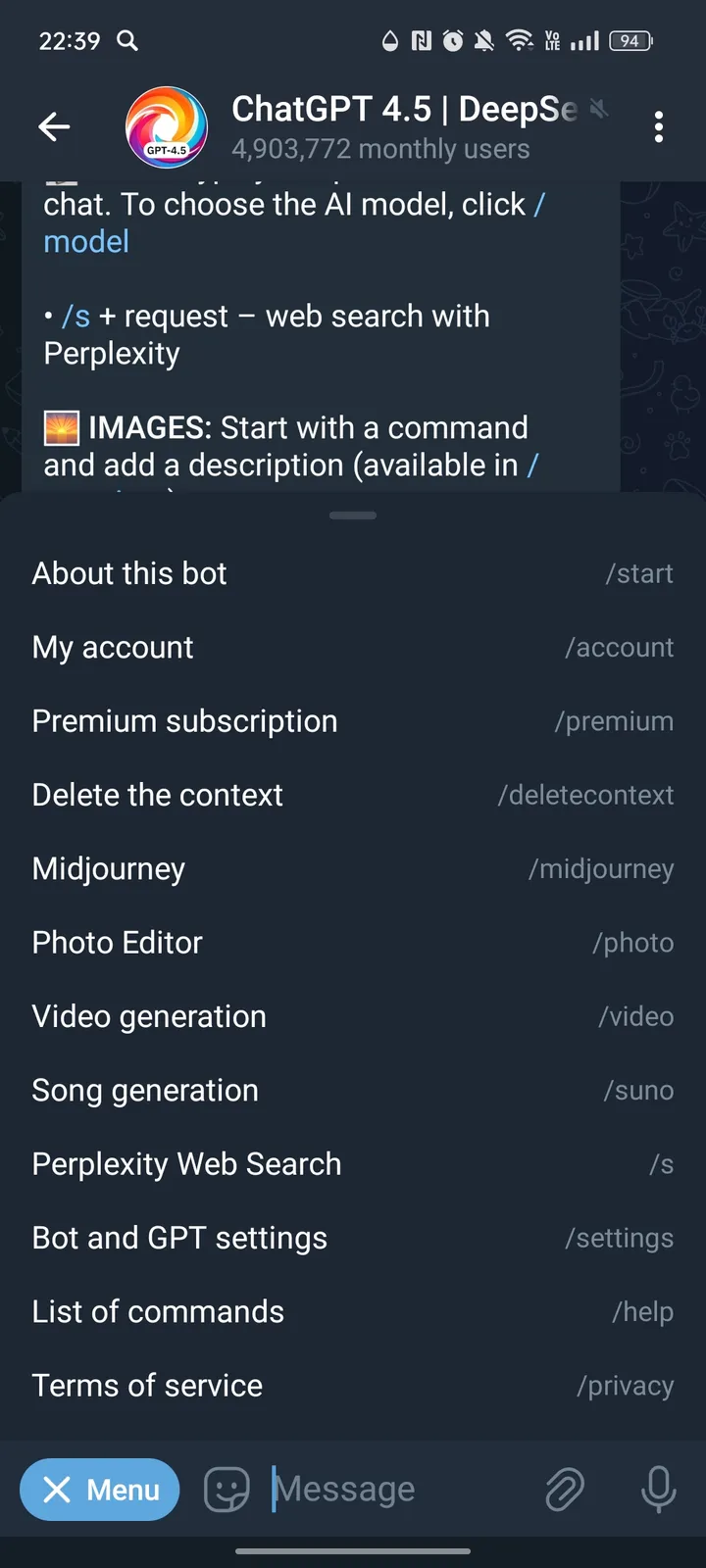The image size is (706, 1568).
Task: Tap the muted notification icon beside bot name
Action: point(598,110)
